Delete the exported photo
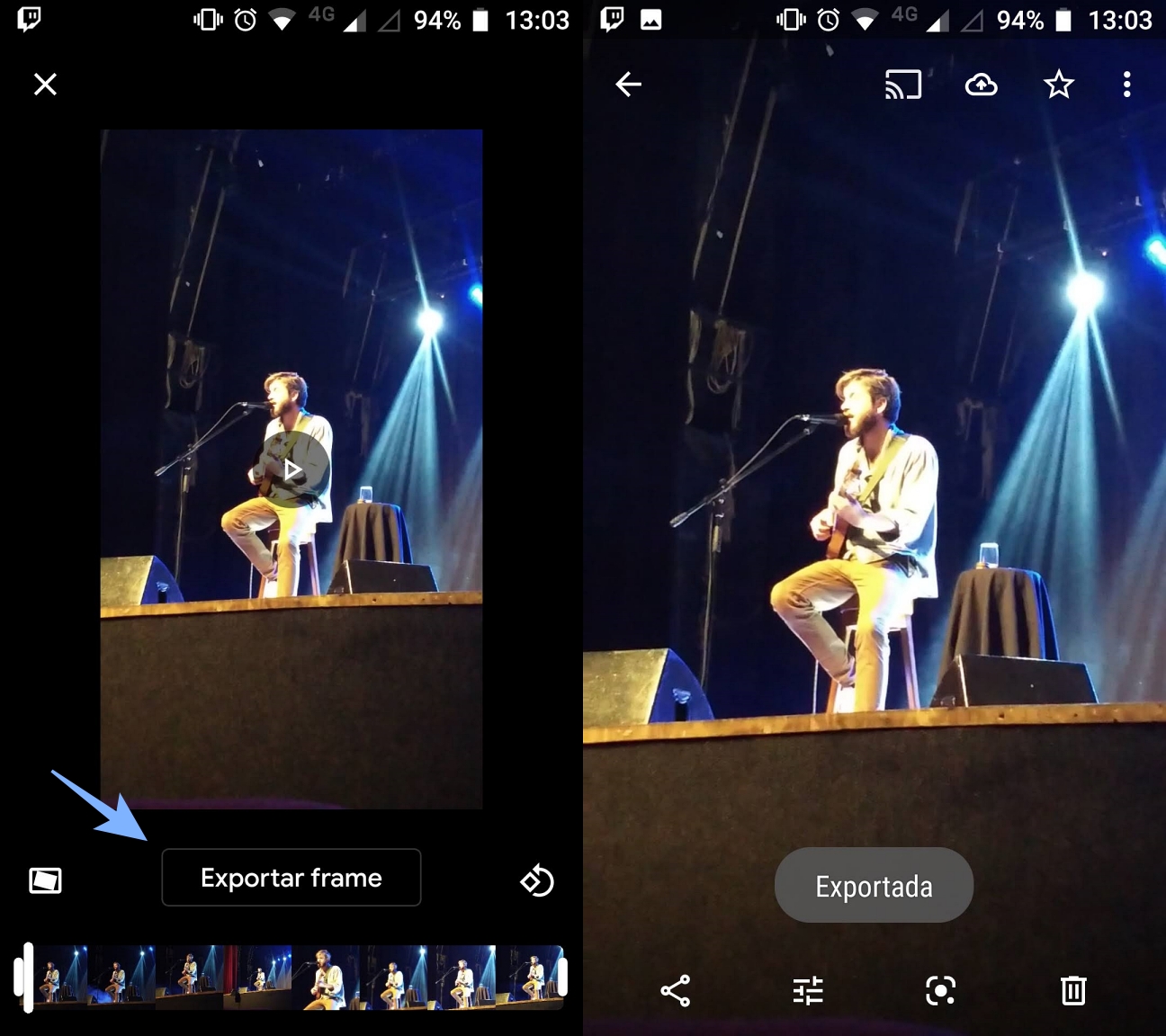 1072,990
